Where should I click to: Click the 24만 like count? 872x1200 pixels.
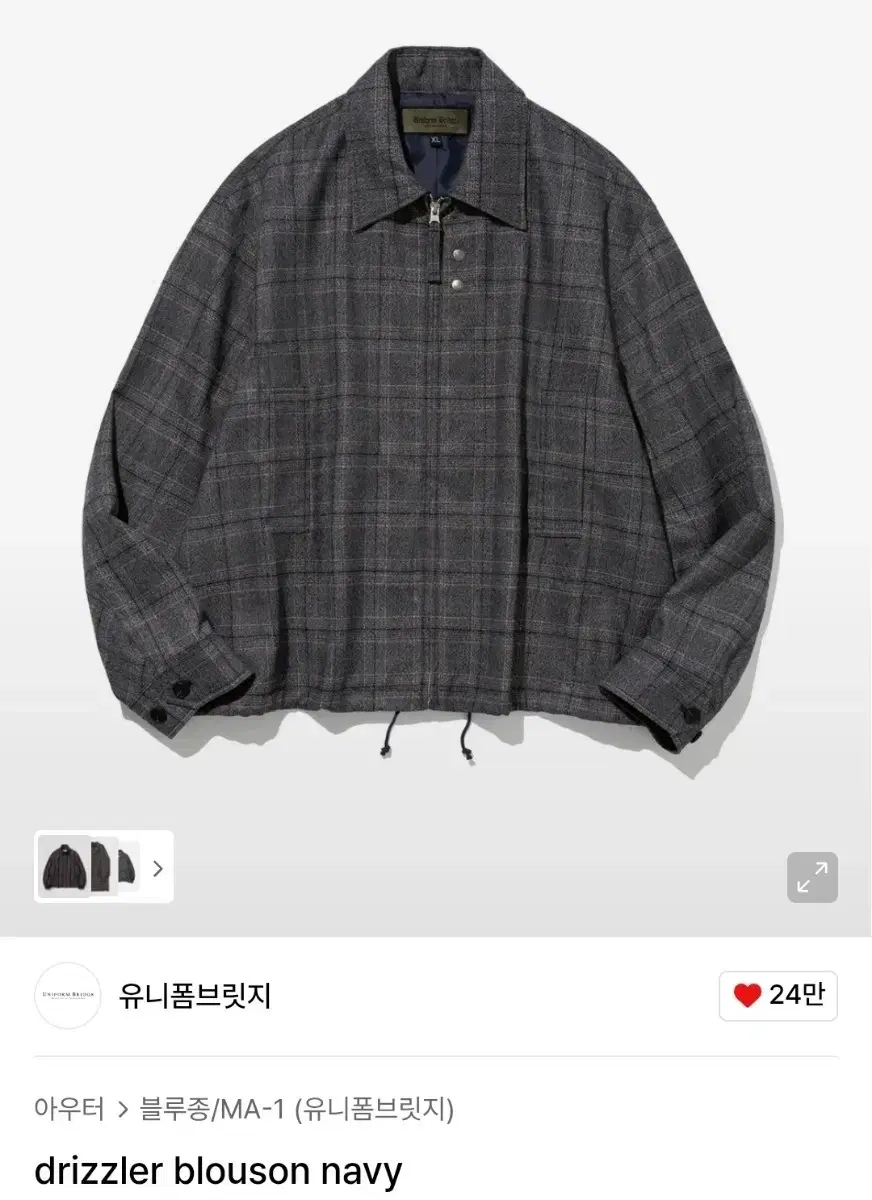tap(790, 996)
